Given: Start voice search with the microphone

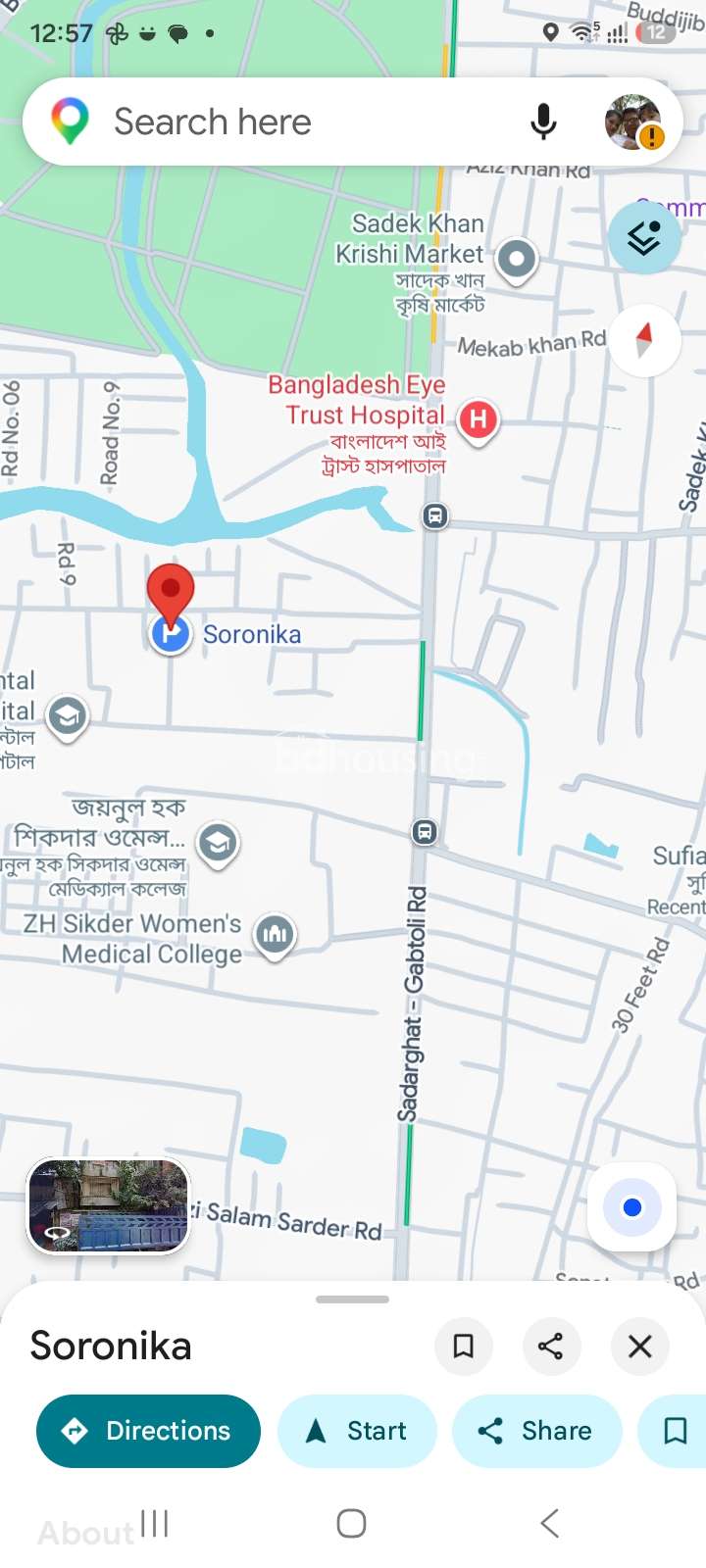Looking at the screenshot, I should [x=543, y=122].
